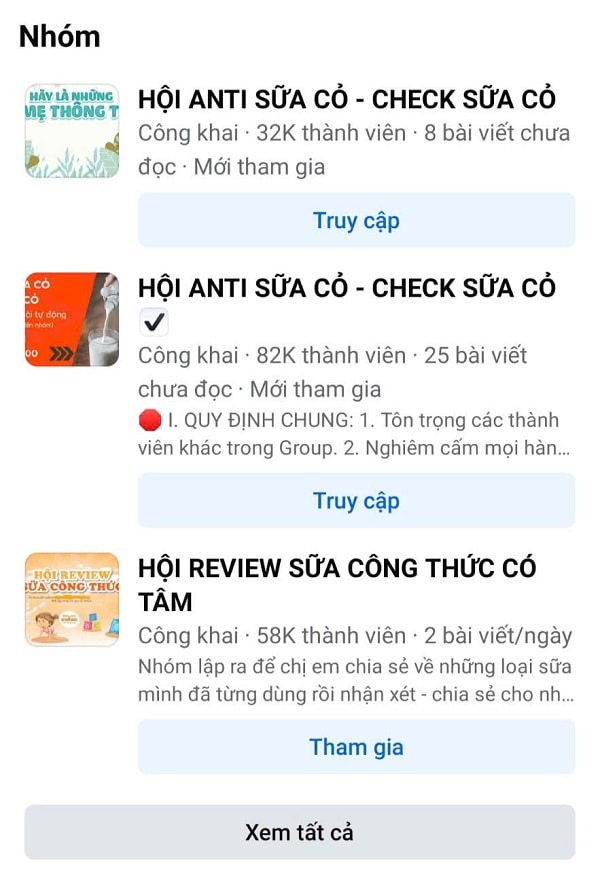
Task: Tap Truy cập for the 82K-member group
Action: (x=356, y=500)
